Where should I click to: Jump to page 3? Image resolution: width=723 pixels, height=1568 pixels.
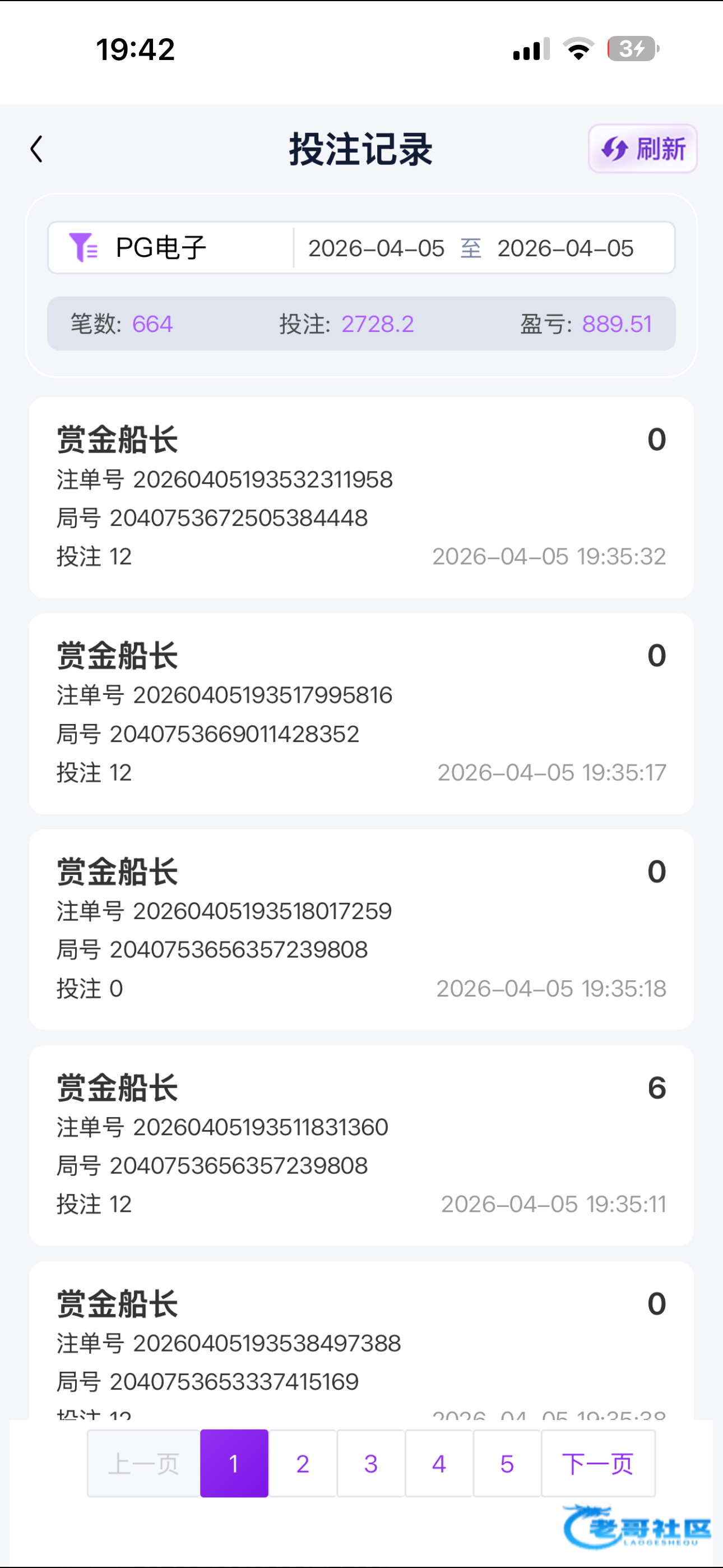point(370,1463)
